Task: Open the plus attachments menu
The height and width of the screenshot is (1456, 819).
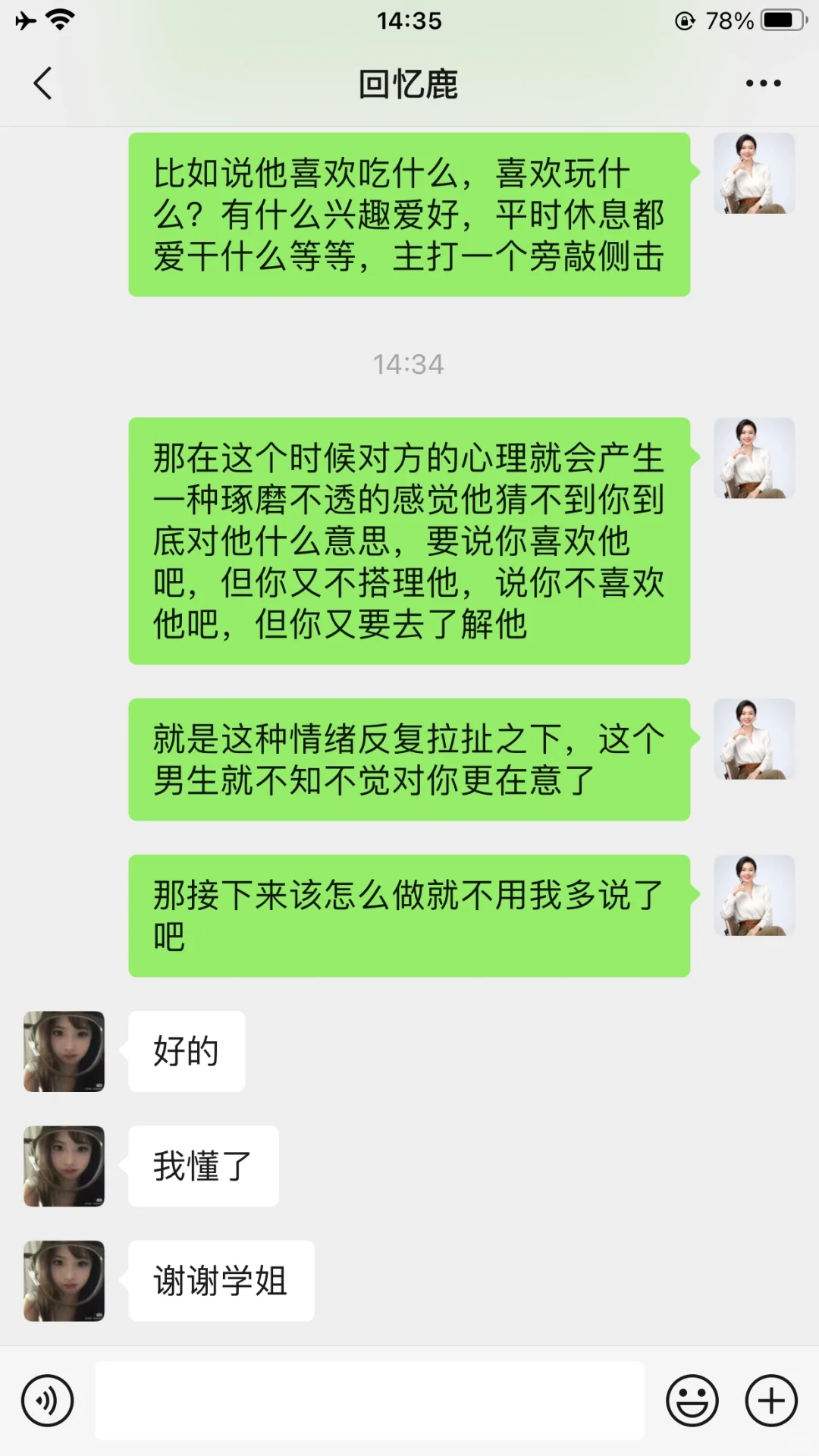Action: pos(771,1401)
